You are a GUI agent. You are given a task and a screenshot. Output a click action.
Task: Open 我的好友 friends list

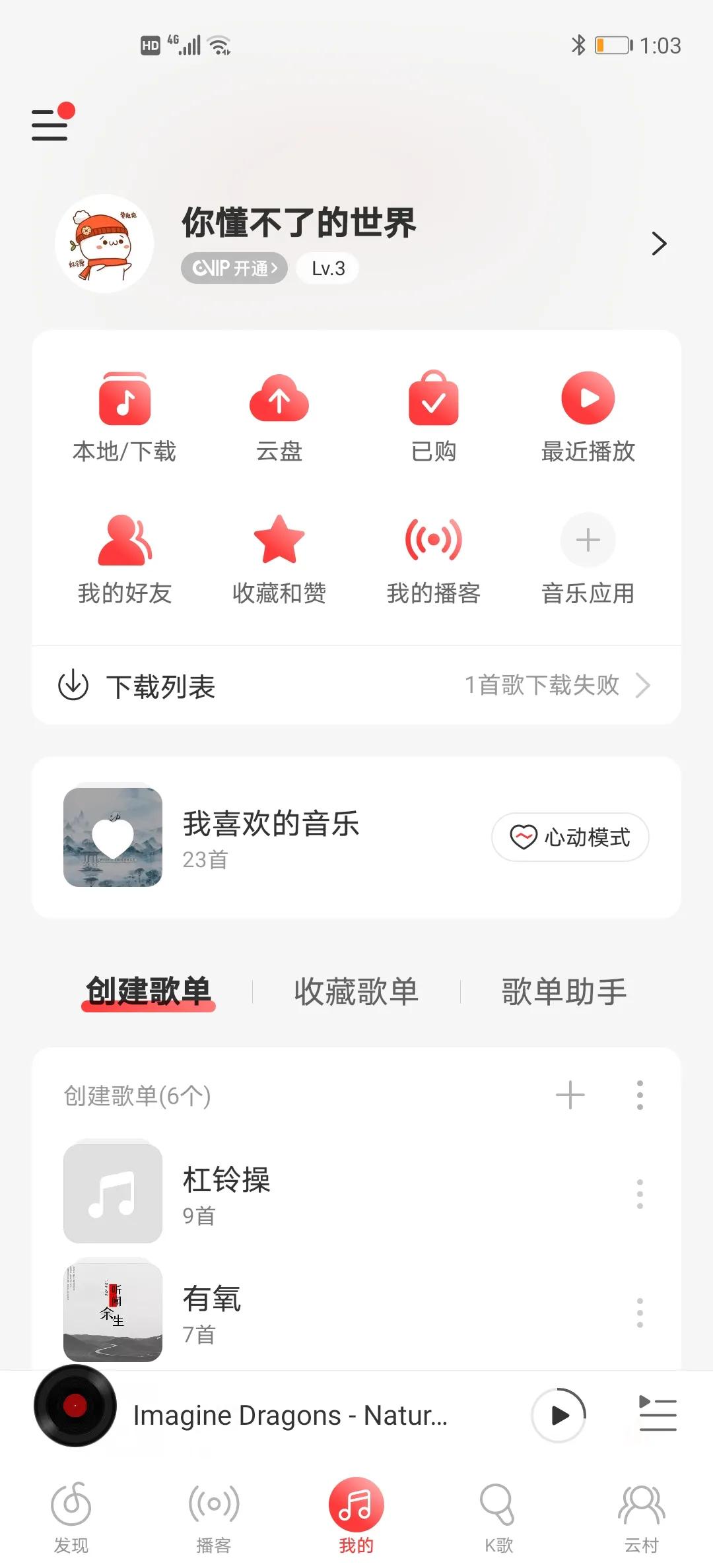[x=124, y=558]
